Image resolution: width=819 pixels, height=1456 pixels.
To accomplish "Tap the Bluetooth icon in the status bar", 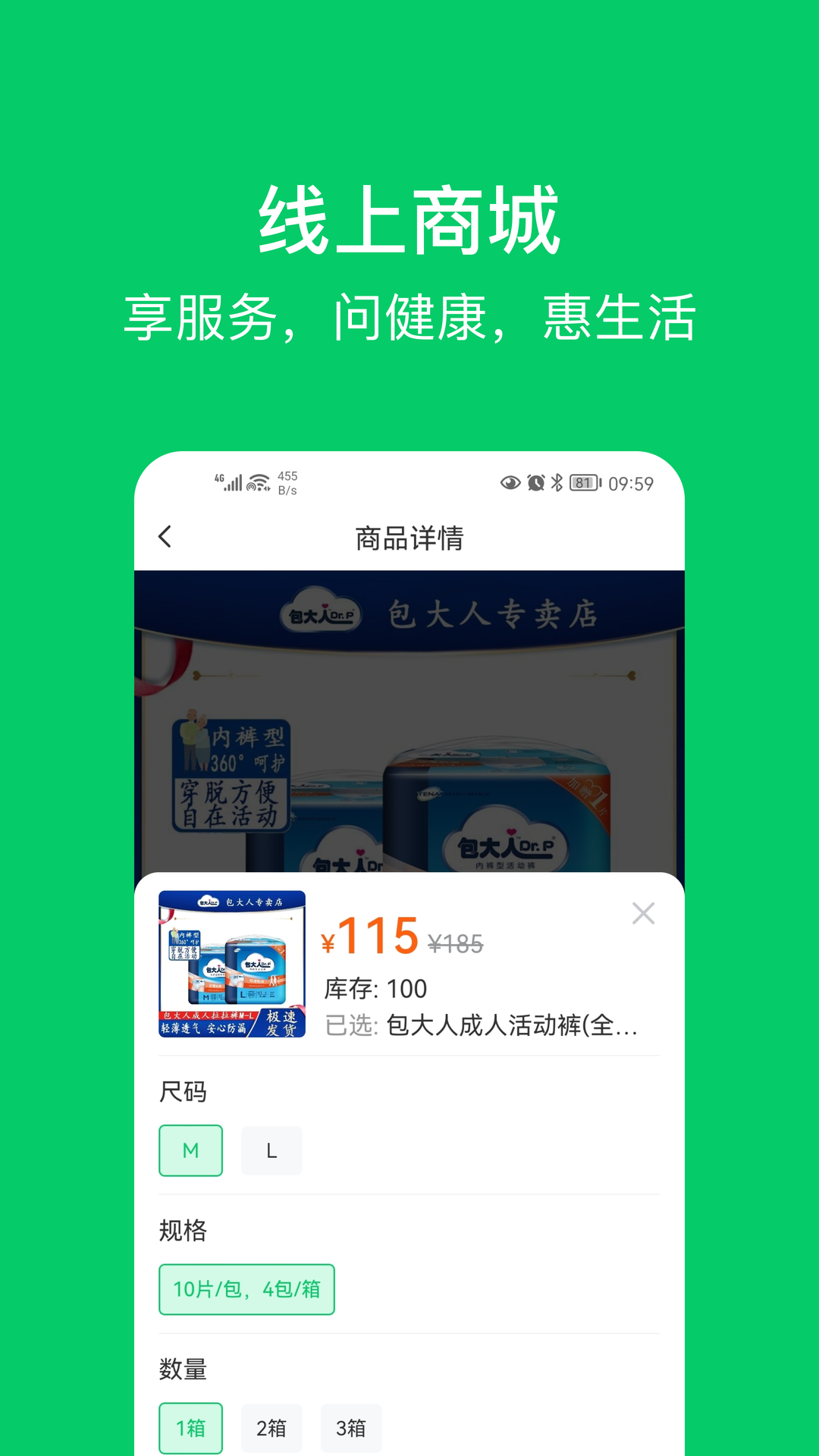I will [556, 480].
